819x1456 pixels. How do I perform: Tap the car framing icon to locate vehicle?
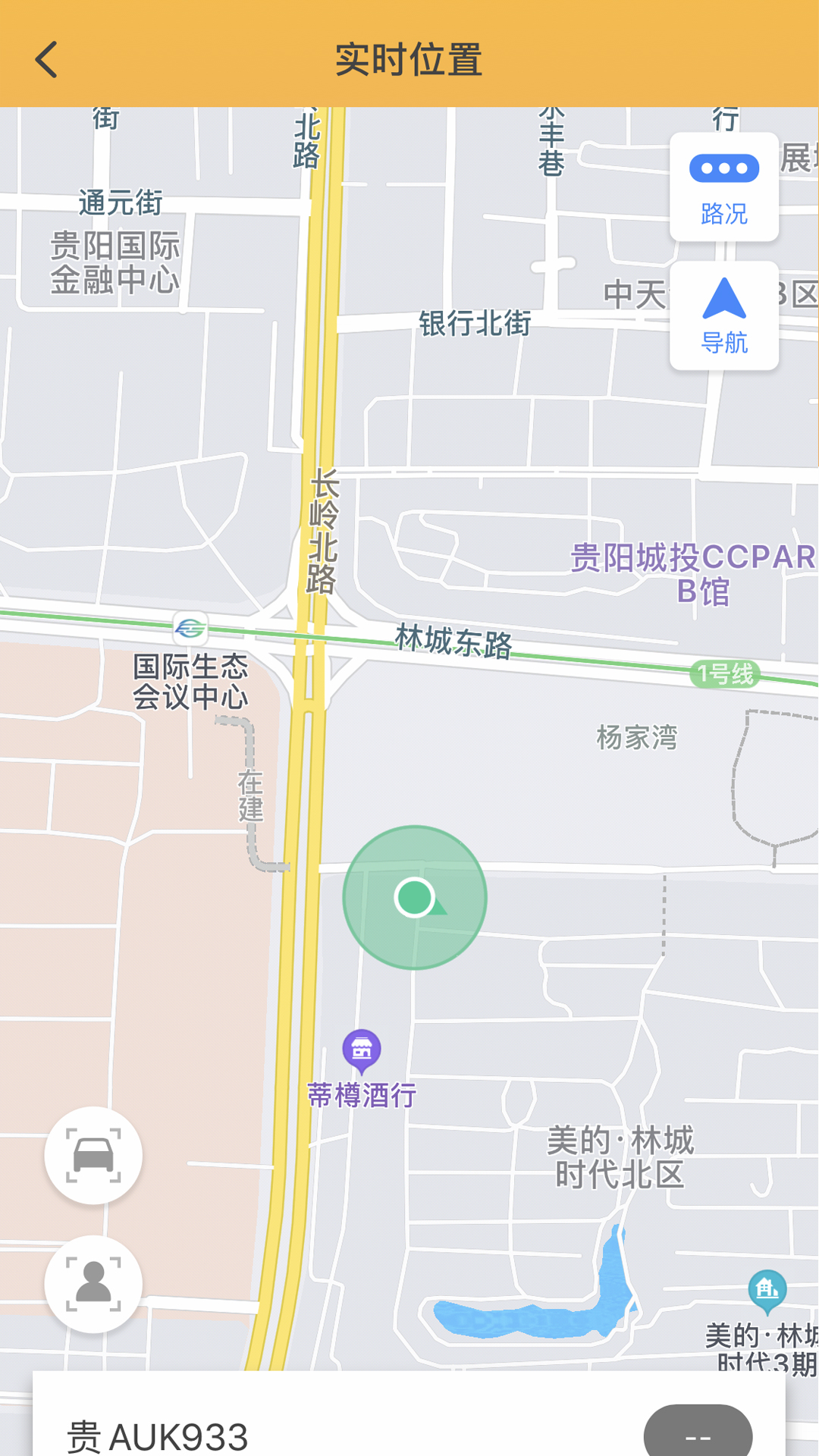click(x=93, y=1154)
